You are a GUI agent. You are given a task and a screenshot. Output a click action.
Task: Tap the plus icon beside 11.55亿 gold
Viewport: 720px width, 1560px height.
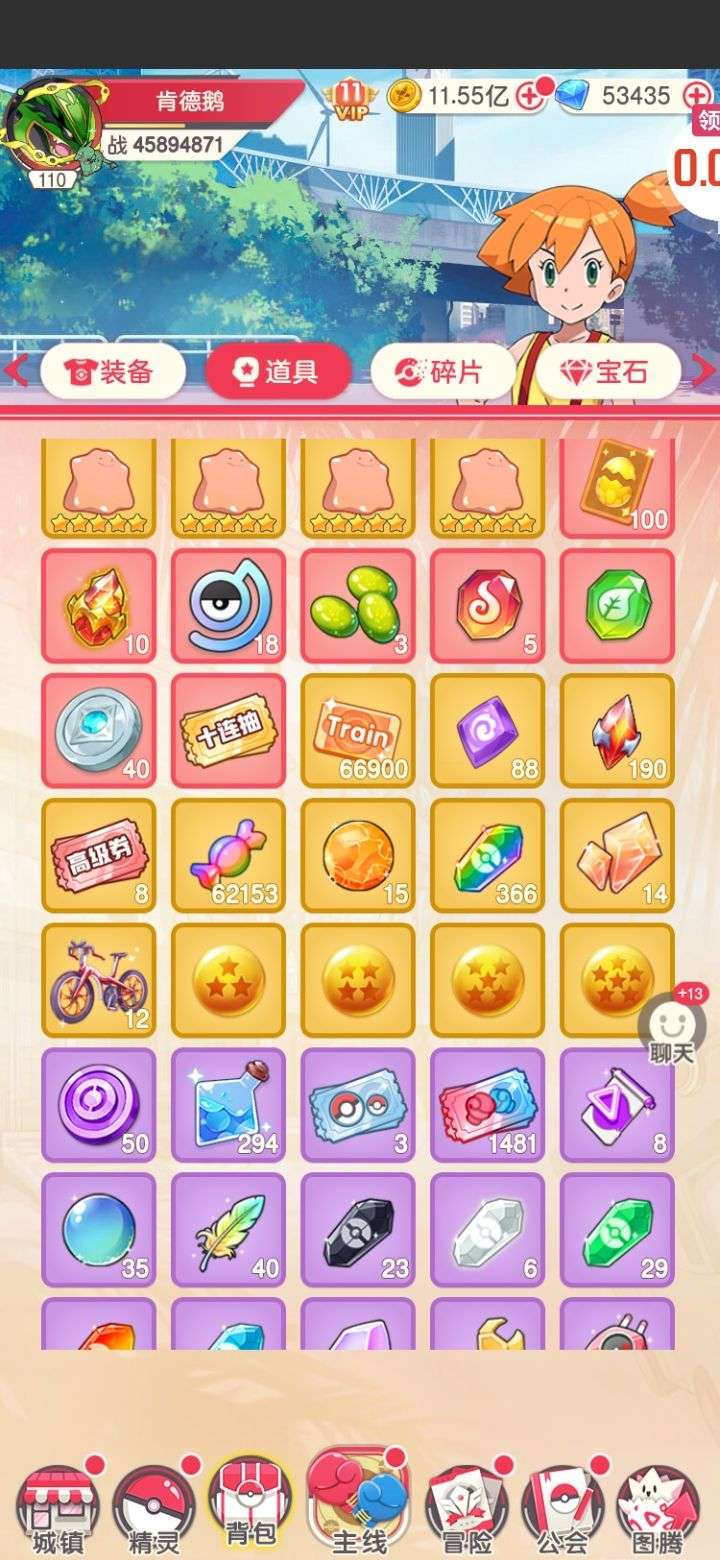pyautogui.click(x=530, y=96)
